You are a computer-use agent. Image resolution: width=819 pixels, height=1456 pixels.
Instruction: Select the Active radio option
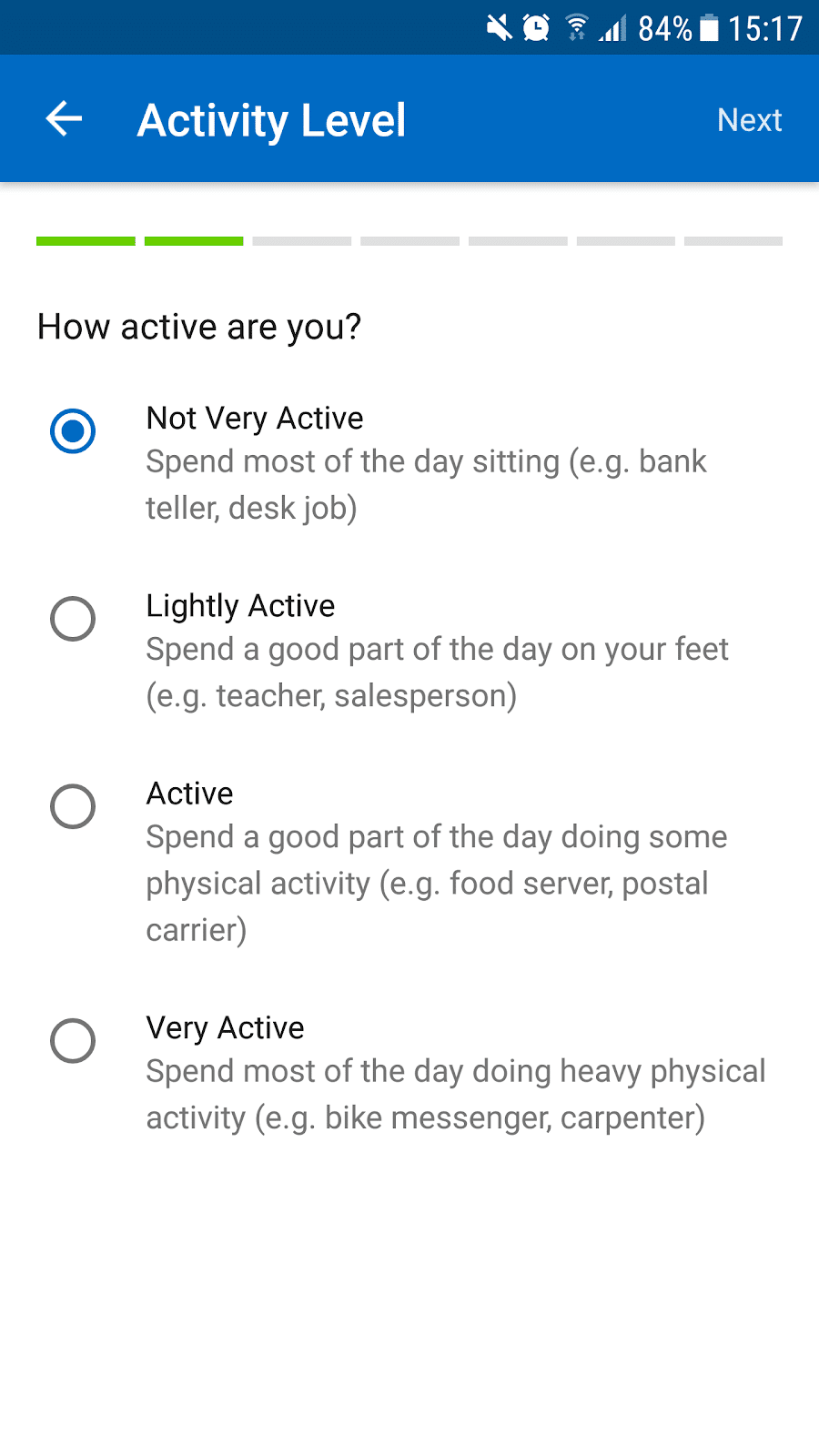click(x=73, y=806)
